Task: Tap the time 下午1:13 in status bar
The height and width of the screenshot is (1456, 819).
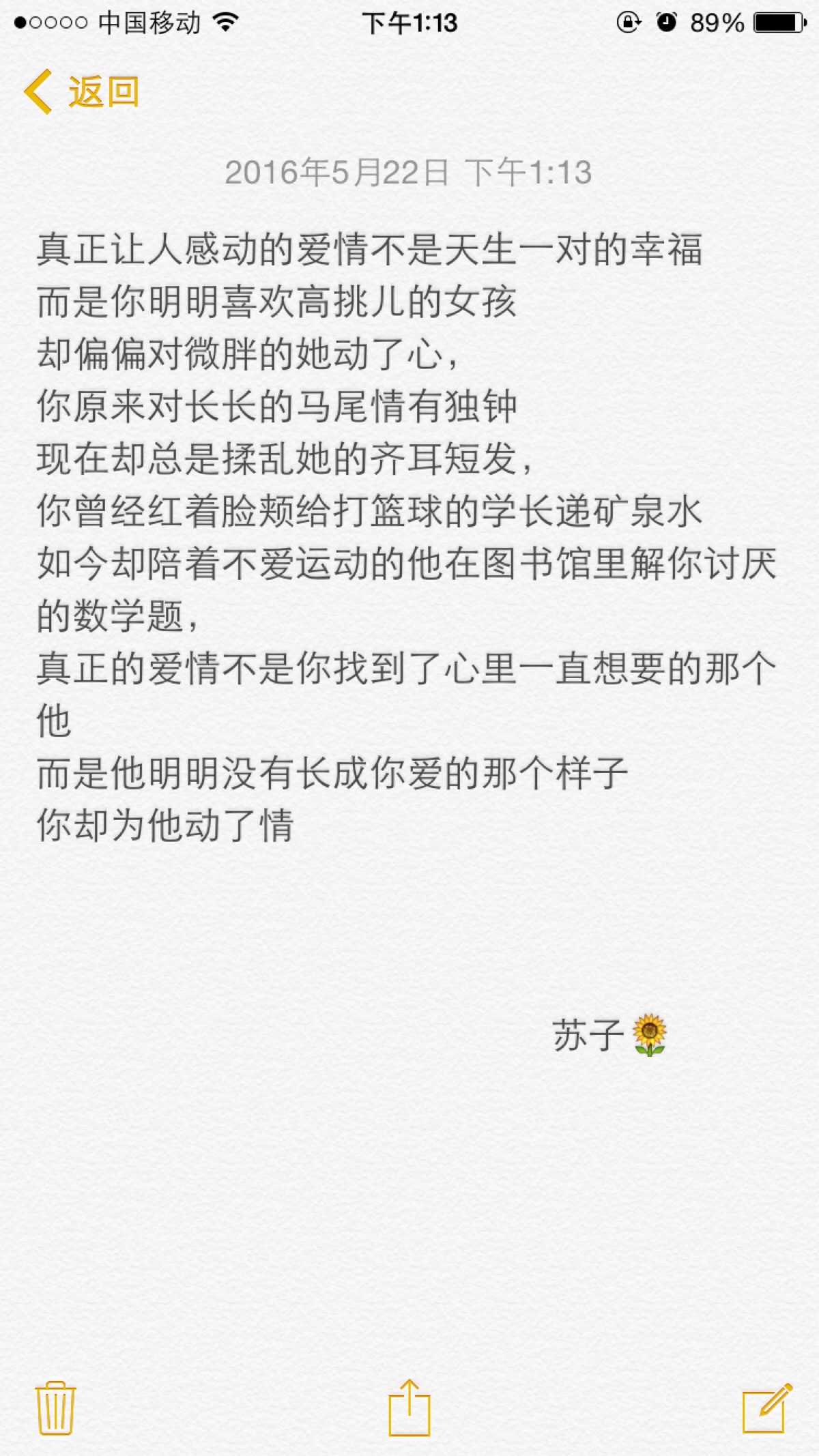Action: point(409,22)
